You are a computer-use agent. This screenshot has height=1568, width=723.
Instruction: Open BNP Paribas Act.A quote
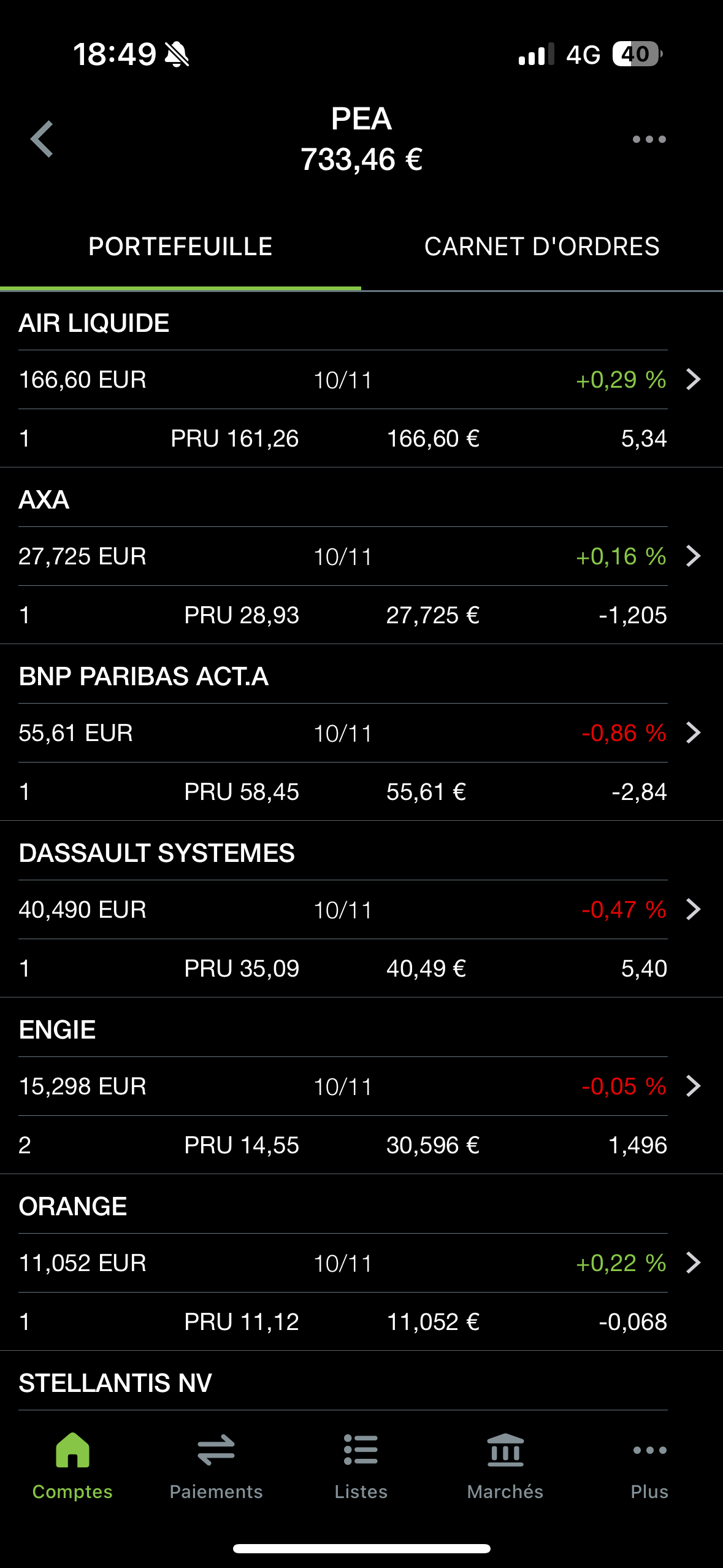(361, 733)
